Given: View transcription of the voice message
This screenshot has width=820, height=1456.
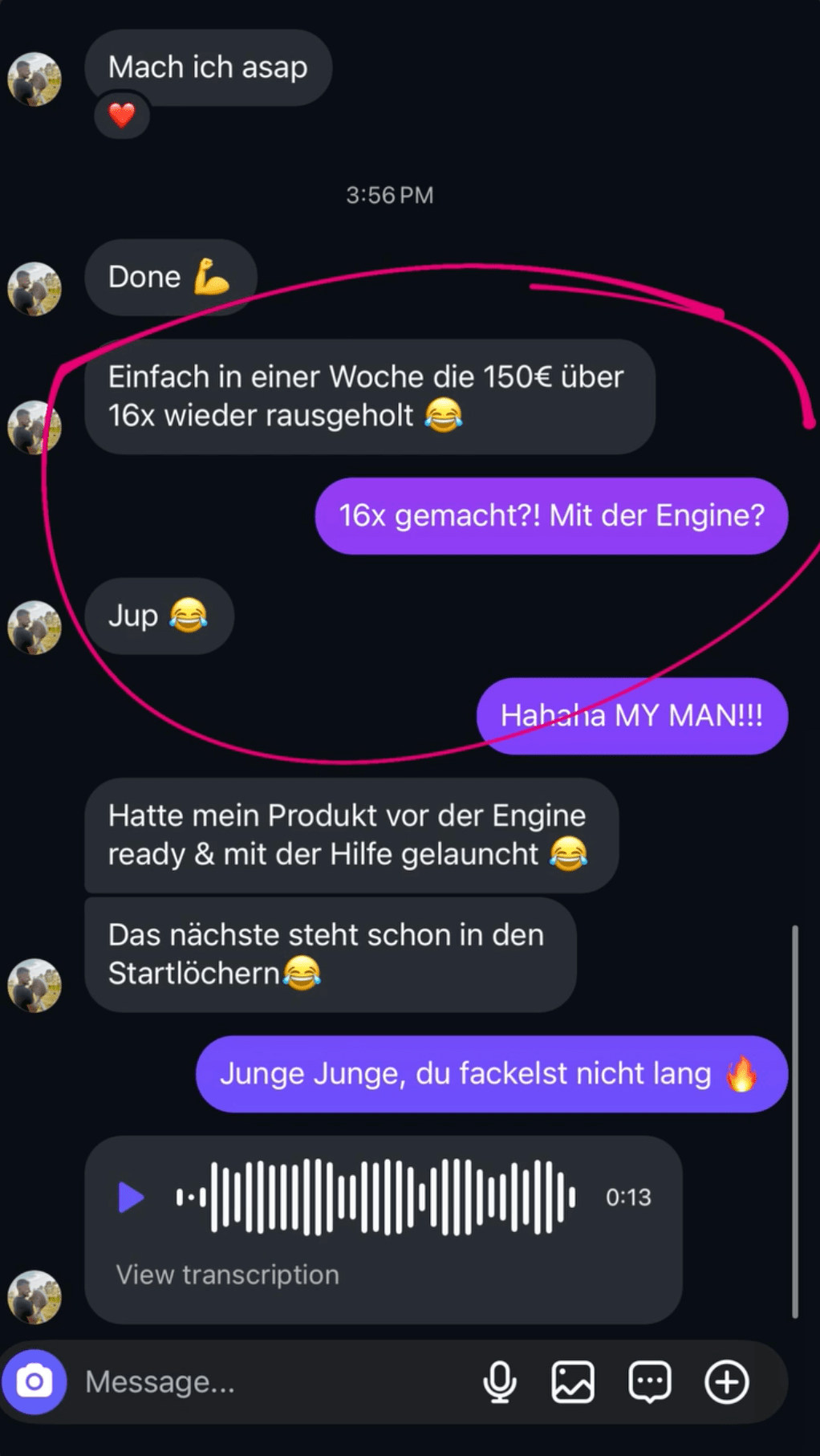Looking at the screenshot, I should 227,1275.
